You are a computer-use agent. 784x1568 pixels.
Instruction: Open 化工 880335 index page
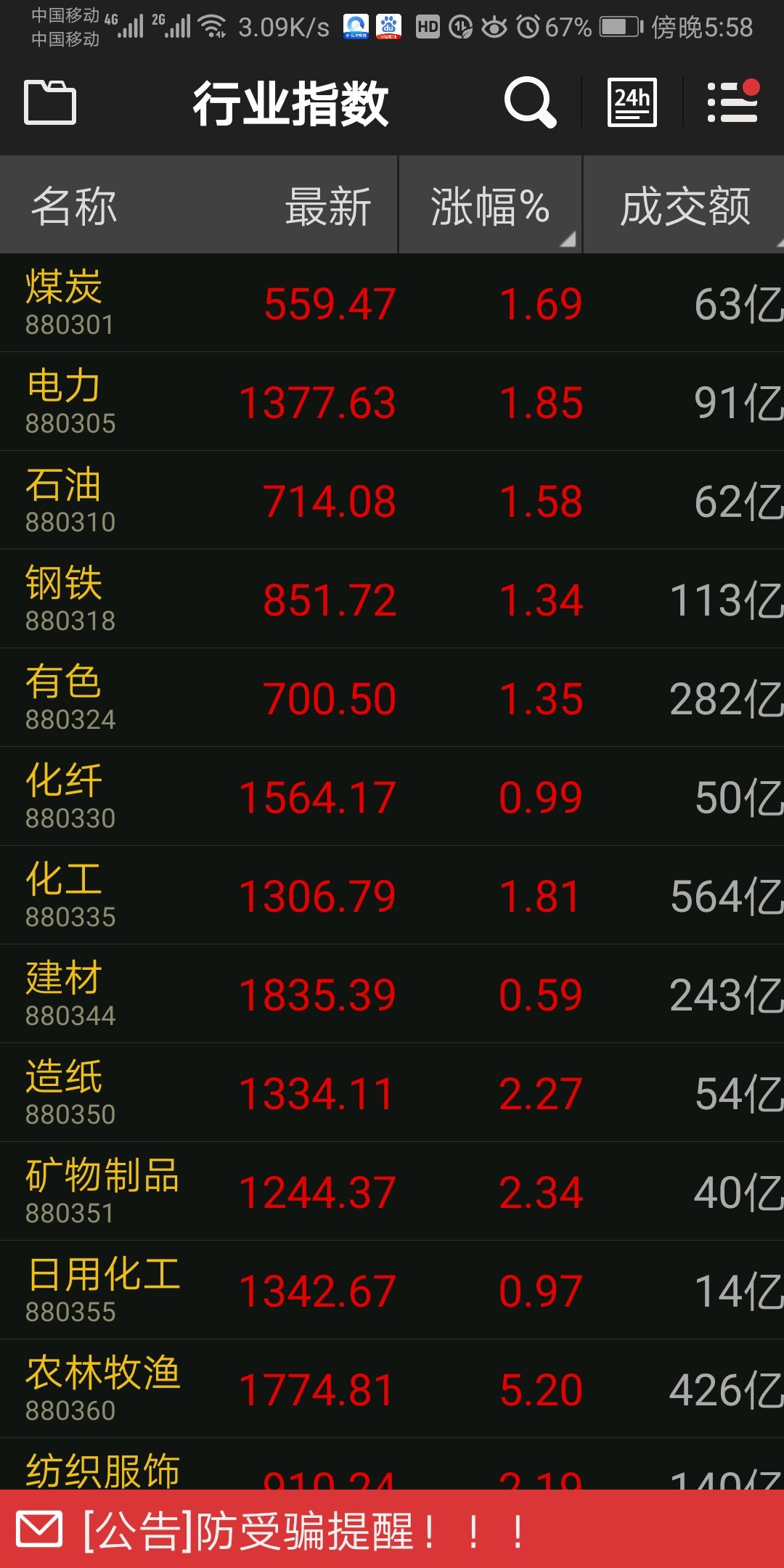[x=392, y=895]
